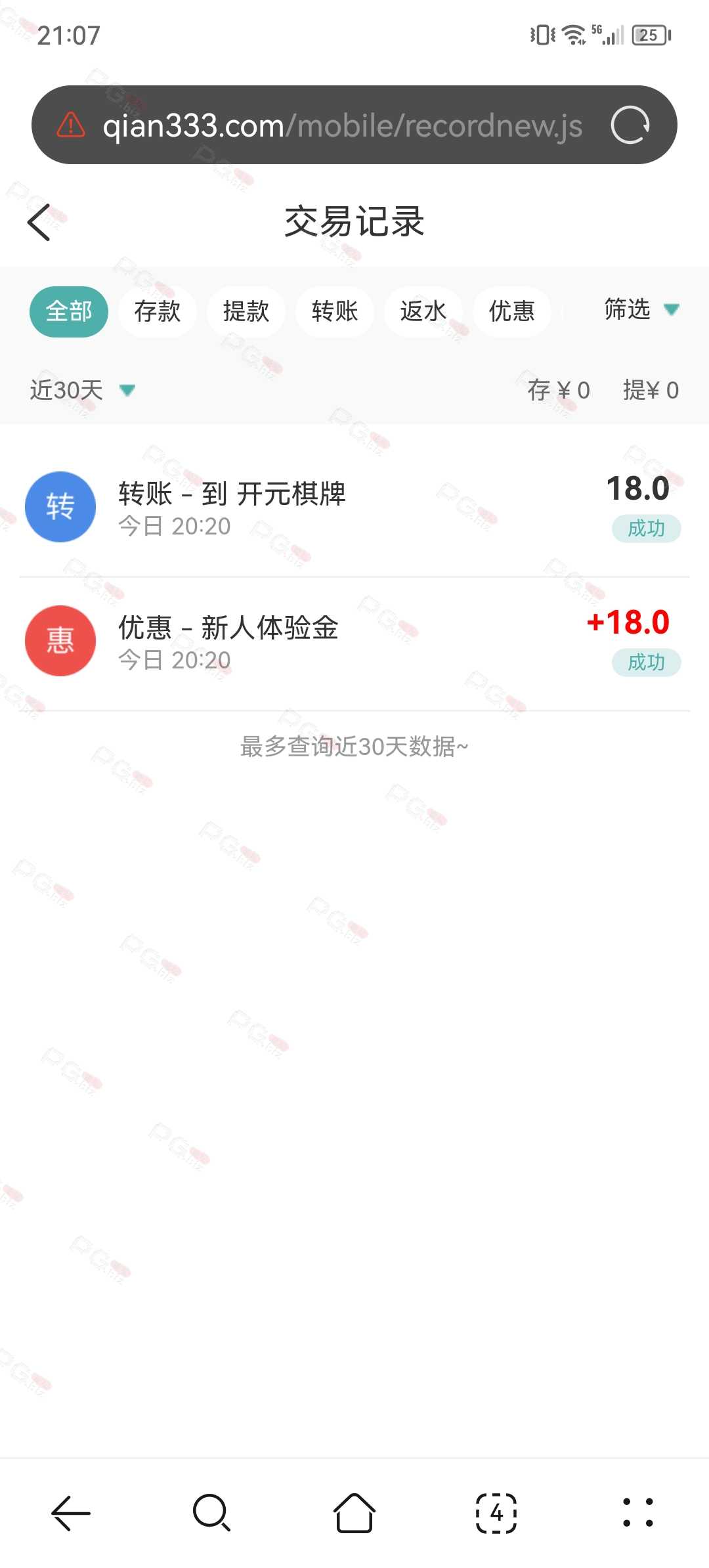Go to the browser home page
This screenshot has height=1568, width=709.
354,1513
